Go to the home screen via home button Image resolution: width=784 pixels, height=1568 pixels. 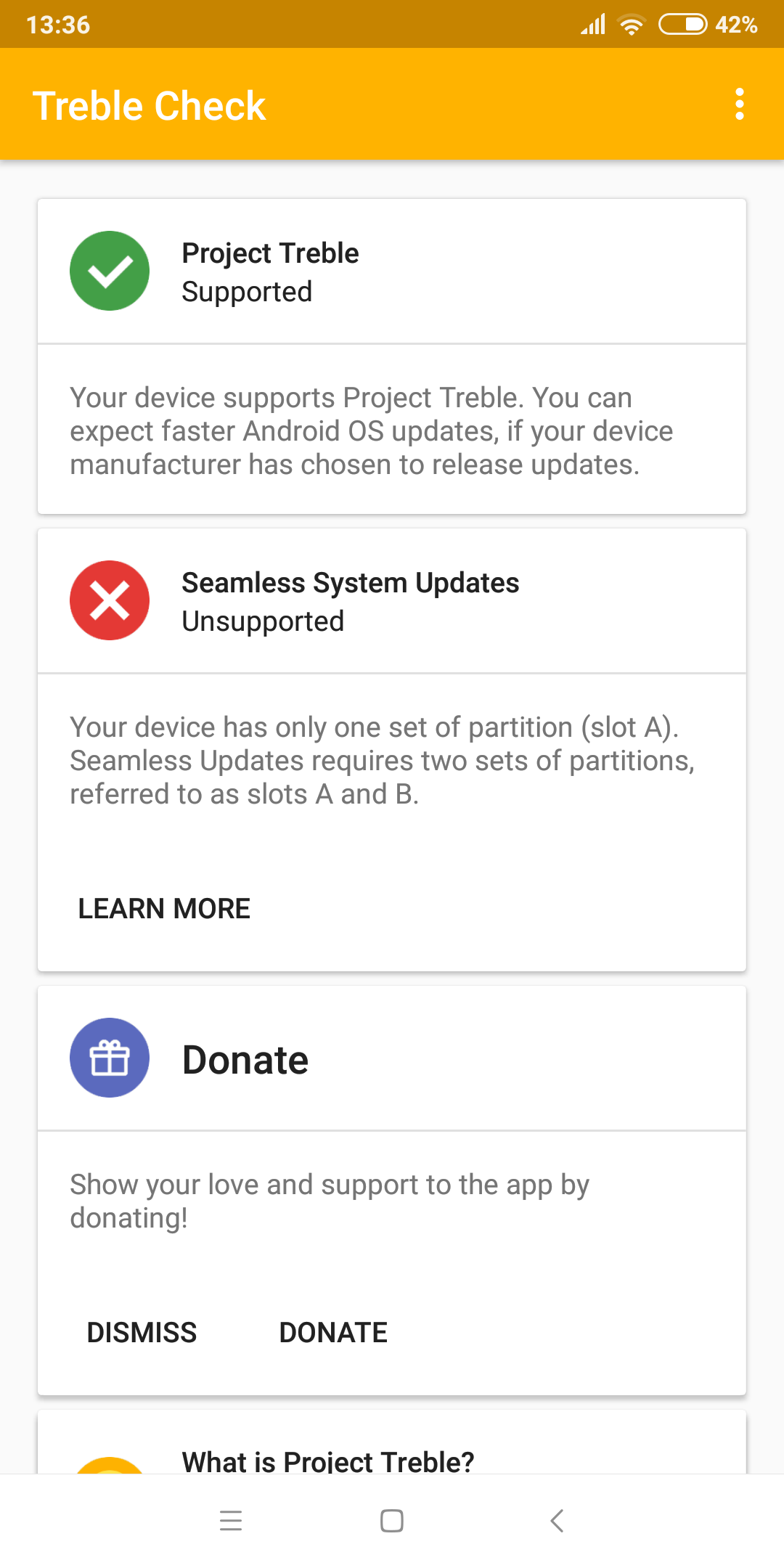[392, 1520]
